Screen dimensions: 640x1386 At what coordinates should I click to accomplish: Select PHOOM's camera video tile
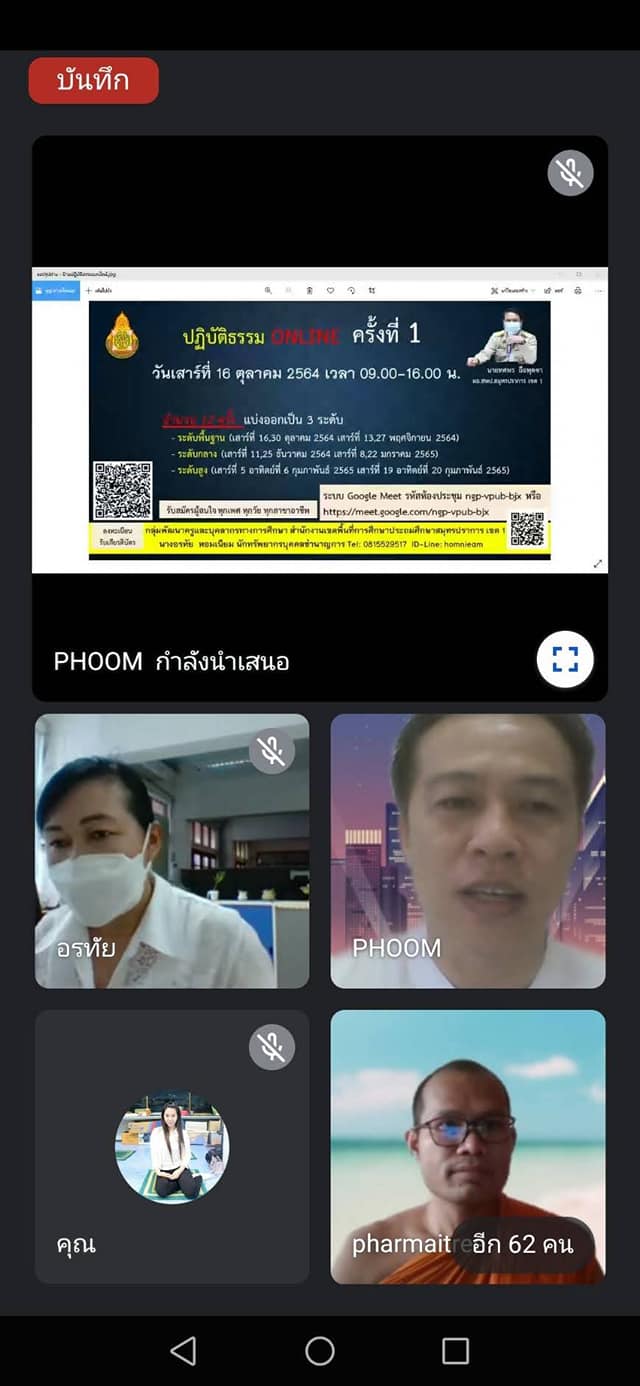(468, 851)
